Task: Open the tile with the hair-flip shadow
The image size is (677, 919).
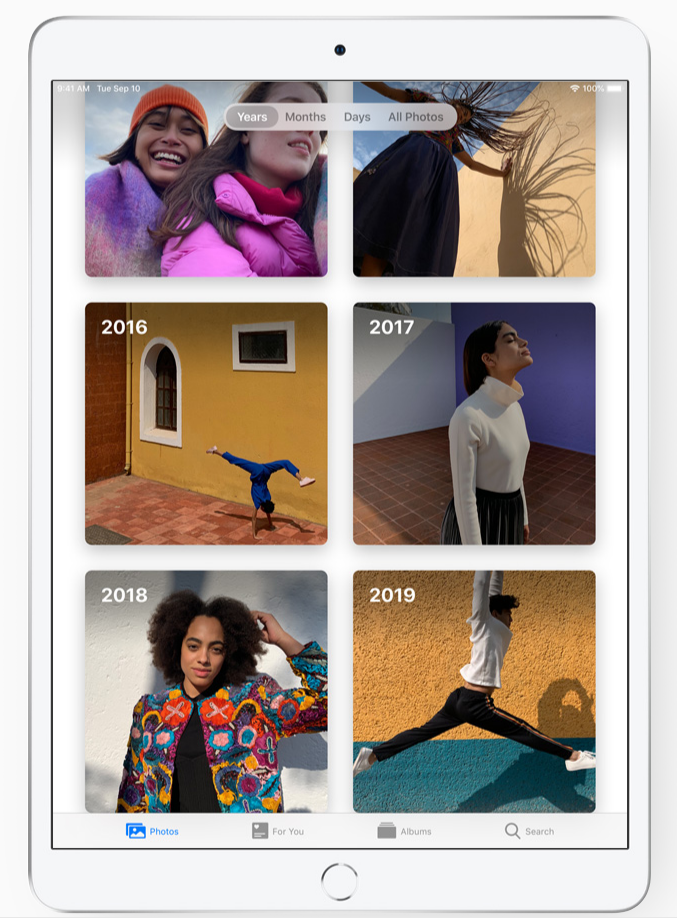Action: (x=474, y=190)
